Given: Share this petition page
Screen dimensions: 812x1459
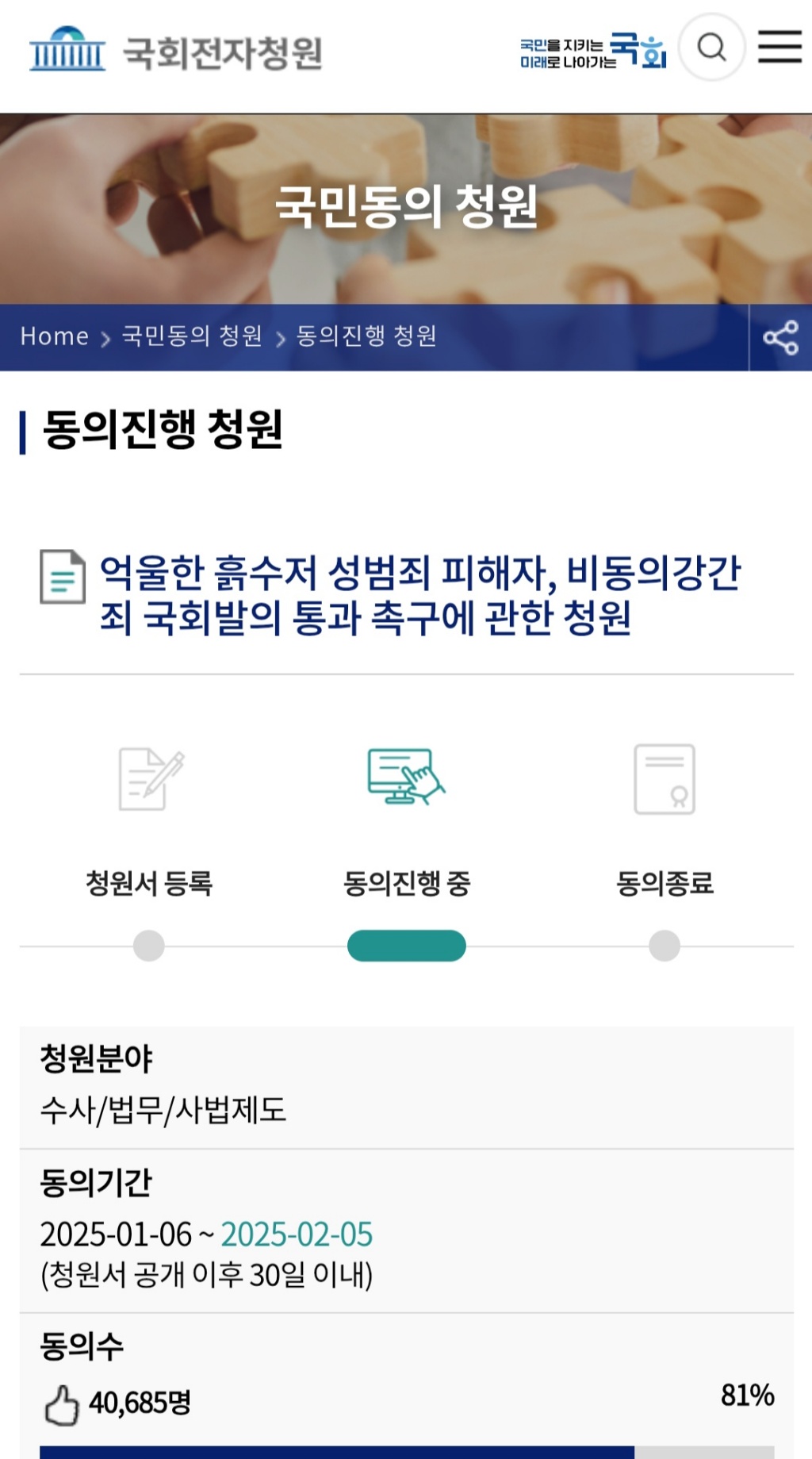Looking at the screenshot, I should point(780,337).
